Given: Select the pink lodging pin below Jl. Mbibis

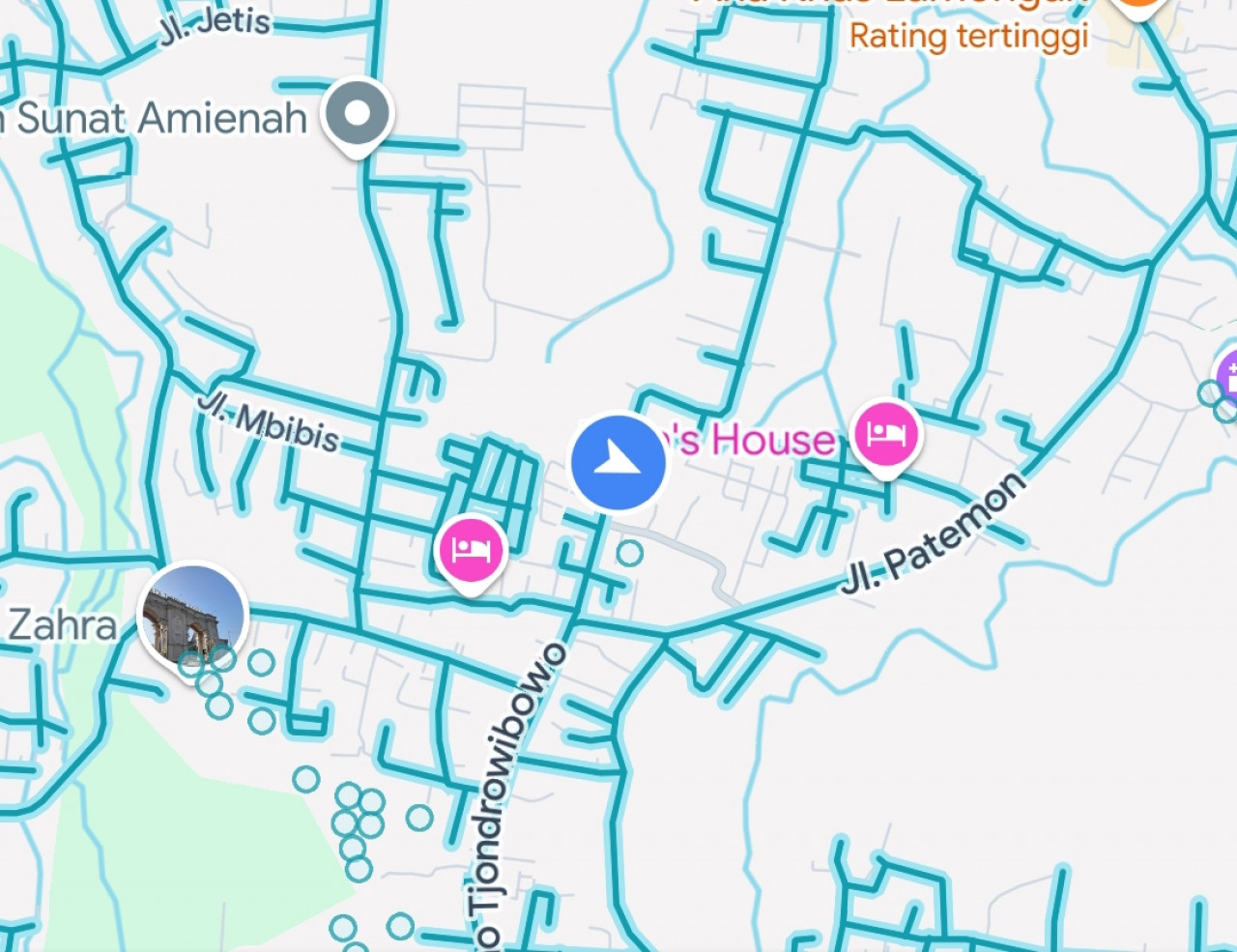Looking at the screenshot, I should click(471, 551).
